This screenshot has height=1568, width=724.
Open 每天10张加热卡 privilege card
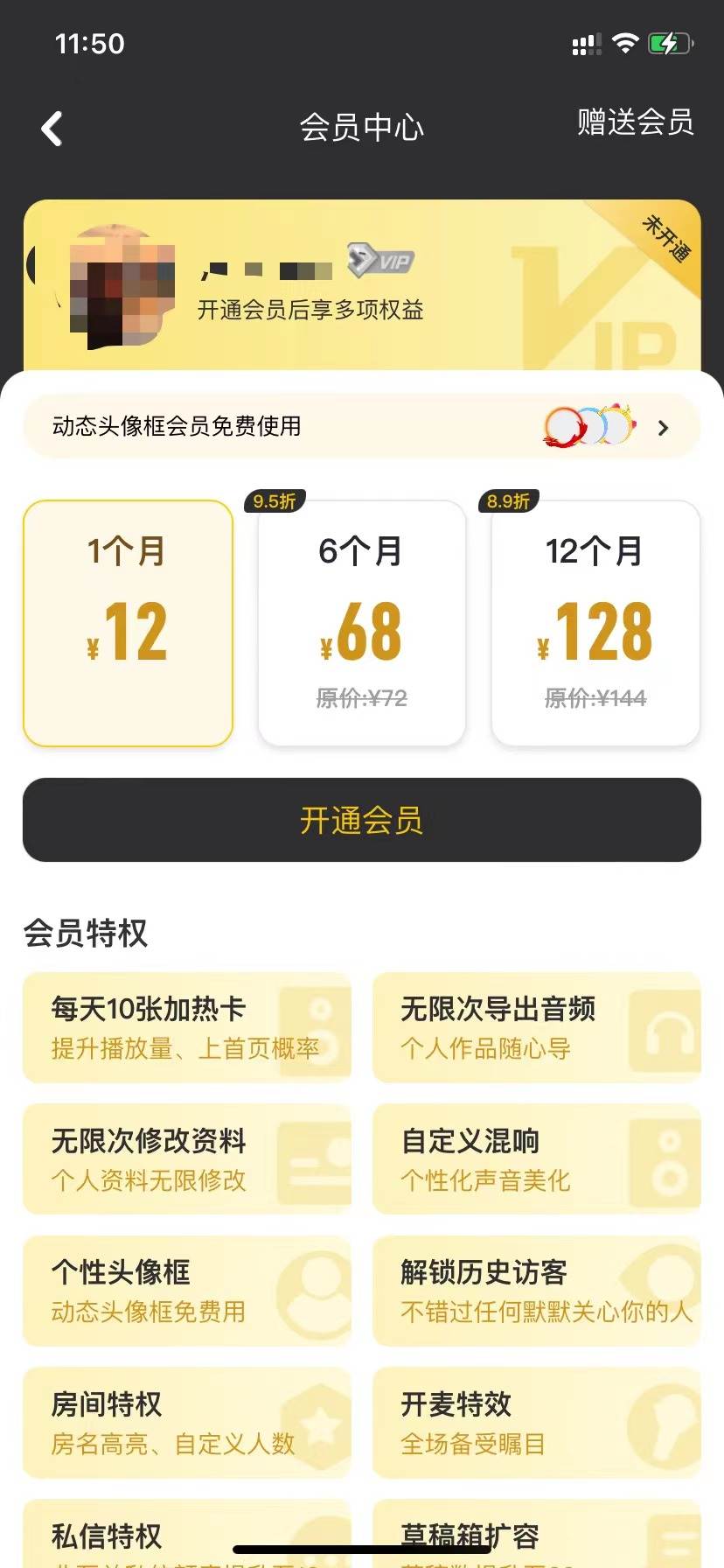click(186, 1027)
